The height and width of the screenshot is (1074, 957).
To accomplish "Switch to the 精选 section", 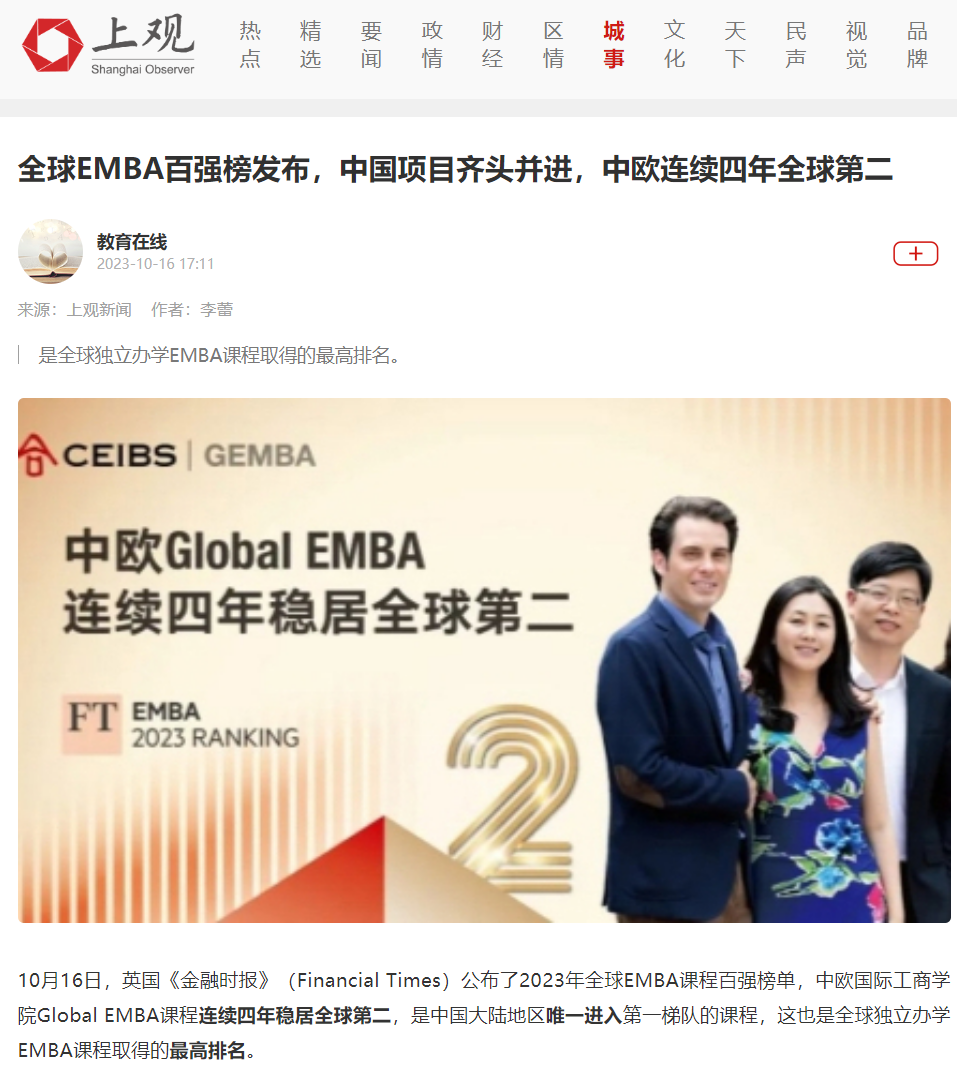I will [x=311, y=45].
